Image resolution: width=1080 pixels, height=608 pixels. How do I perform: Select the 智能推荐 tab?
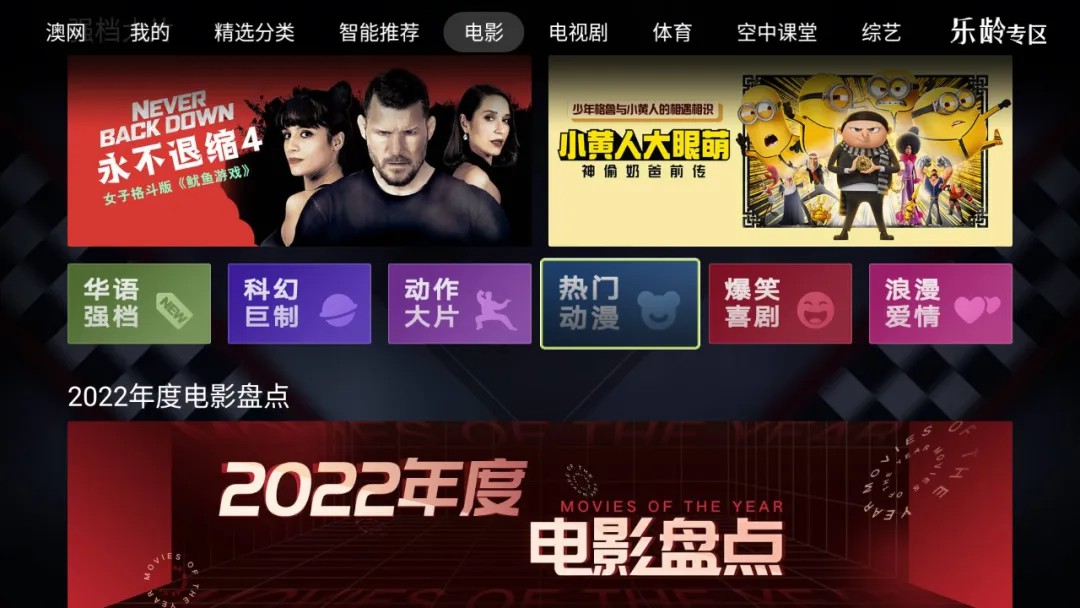(x=379, y=32)
